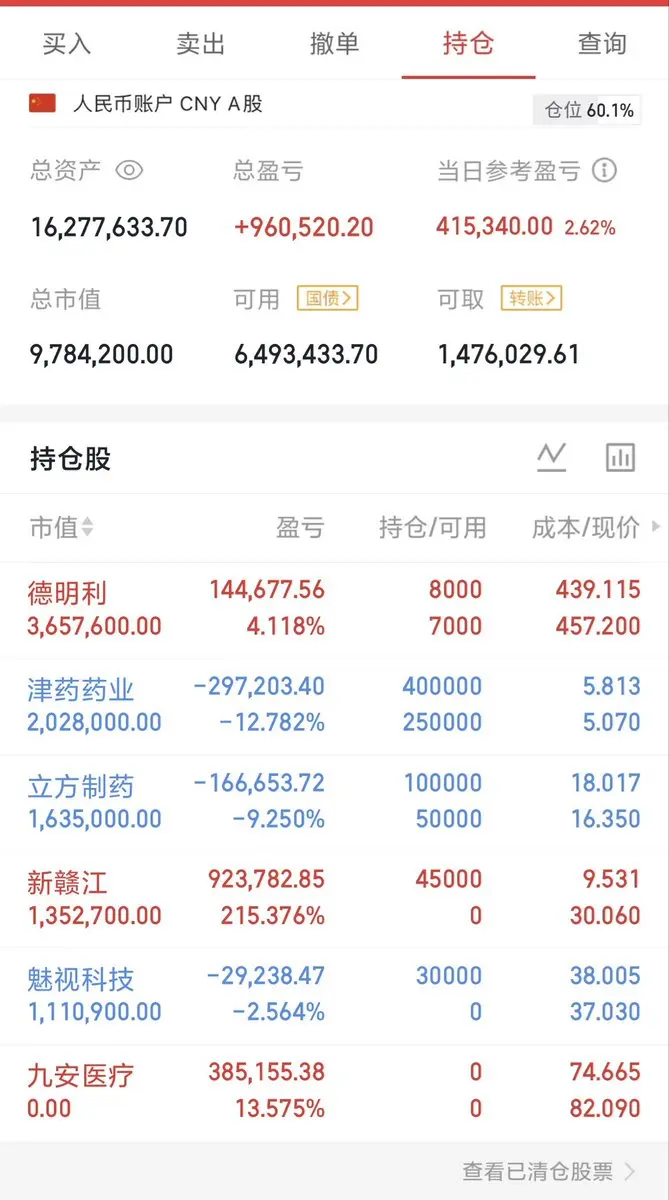Sort holdings by 市值 column
The width and height of the screenshot is (669, 1200).
coord(61,527)
